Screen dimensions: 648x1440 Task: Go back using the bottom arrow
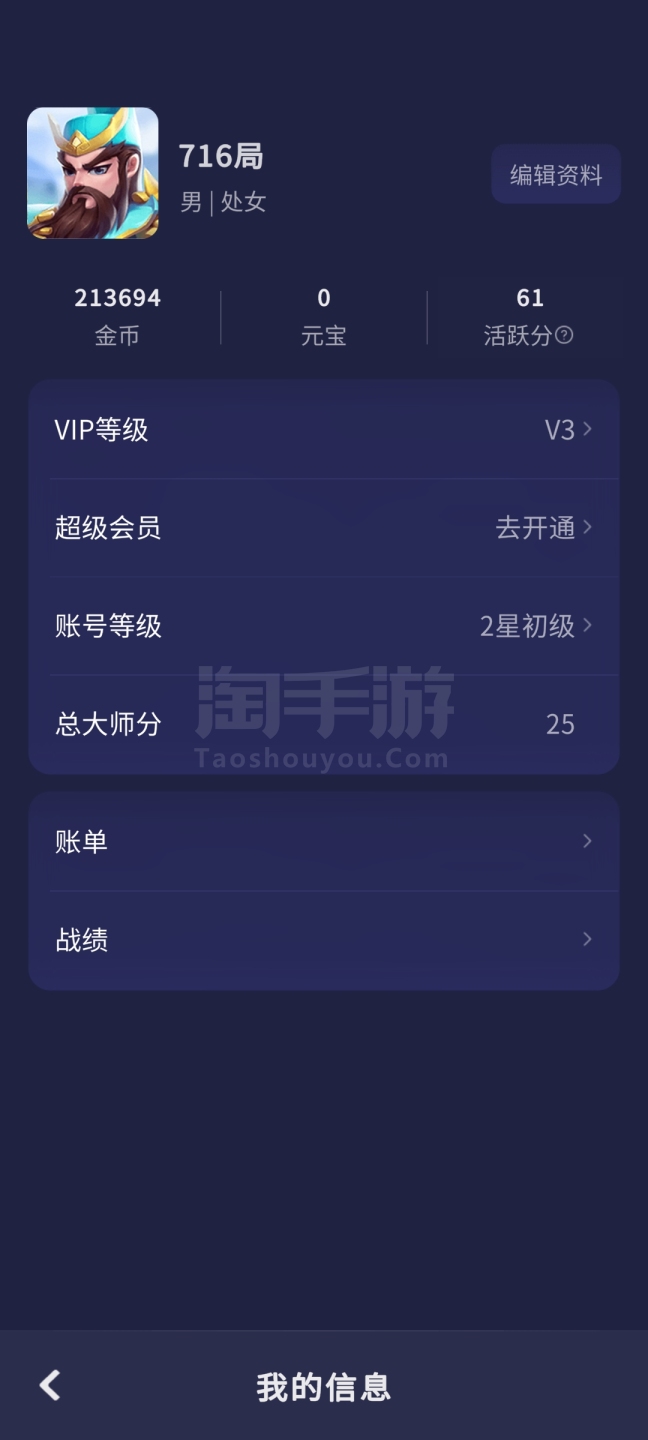point(50,1385)
